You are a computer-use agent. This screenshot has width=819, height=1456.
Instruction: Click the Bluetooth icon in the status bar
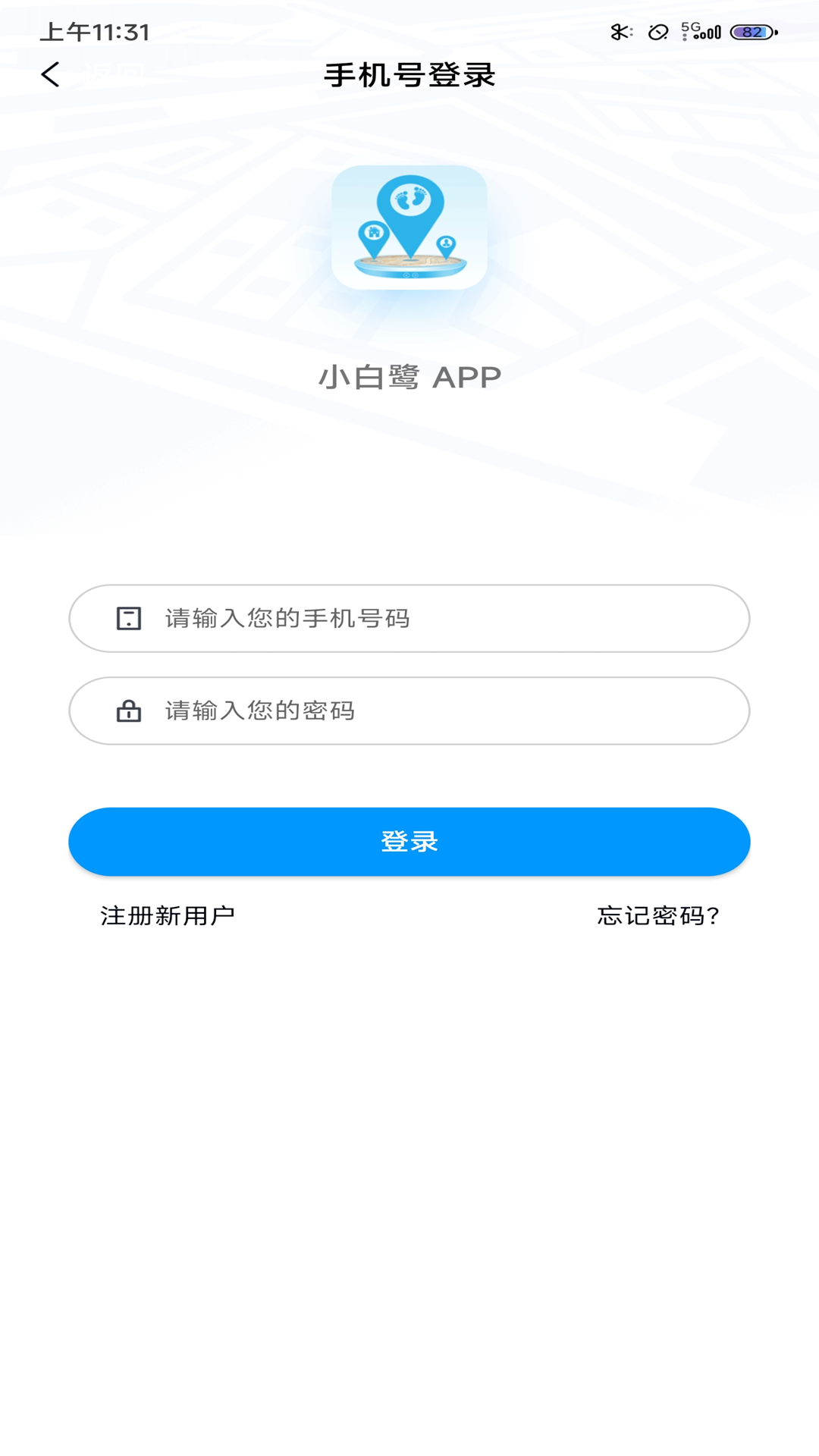617,30
